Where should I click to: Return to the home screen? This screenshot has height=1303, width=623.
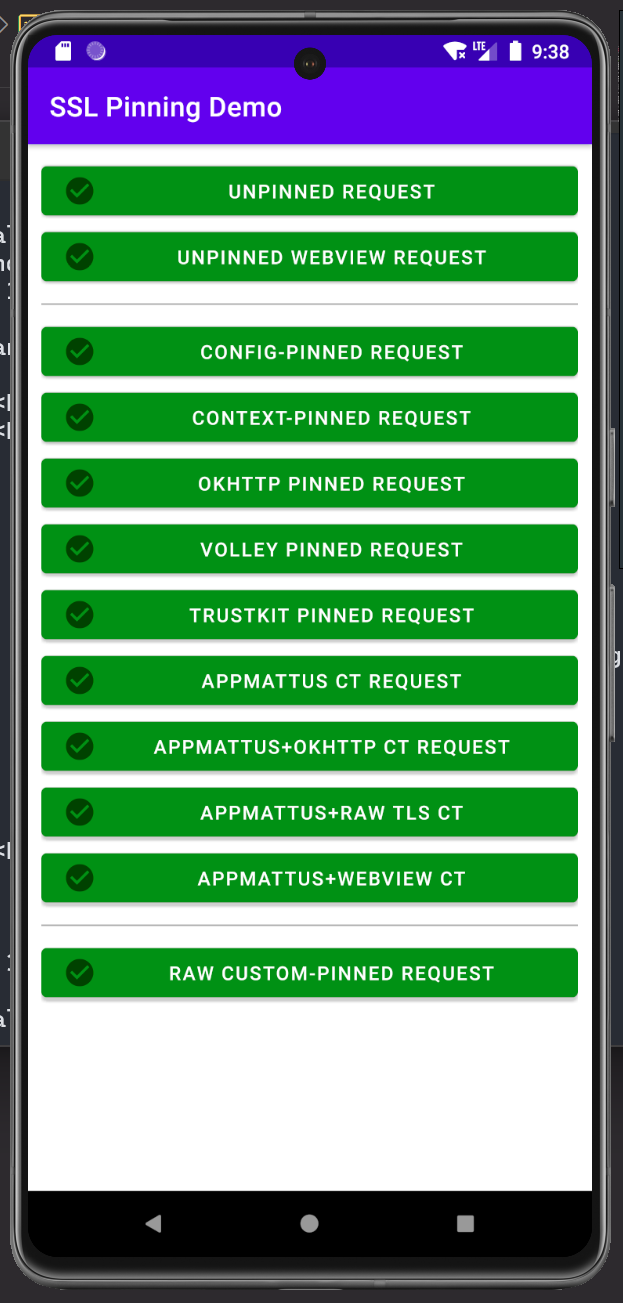click(309, 1223)
